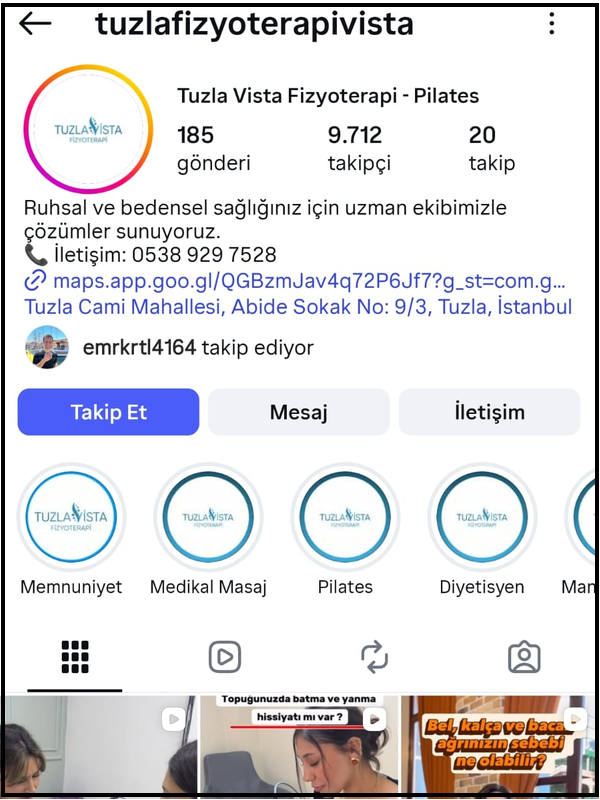Image resolution: width=600 pixels, height=800 pixels.
Task: Open the 9.712 takipçi followers list
Action: point(358,148)
